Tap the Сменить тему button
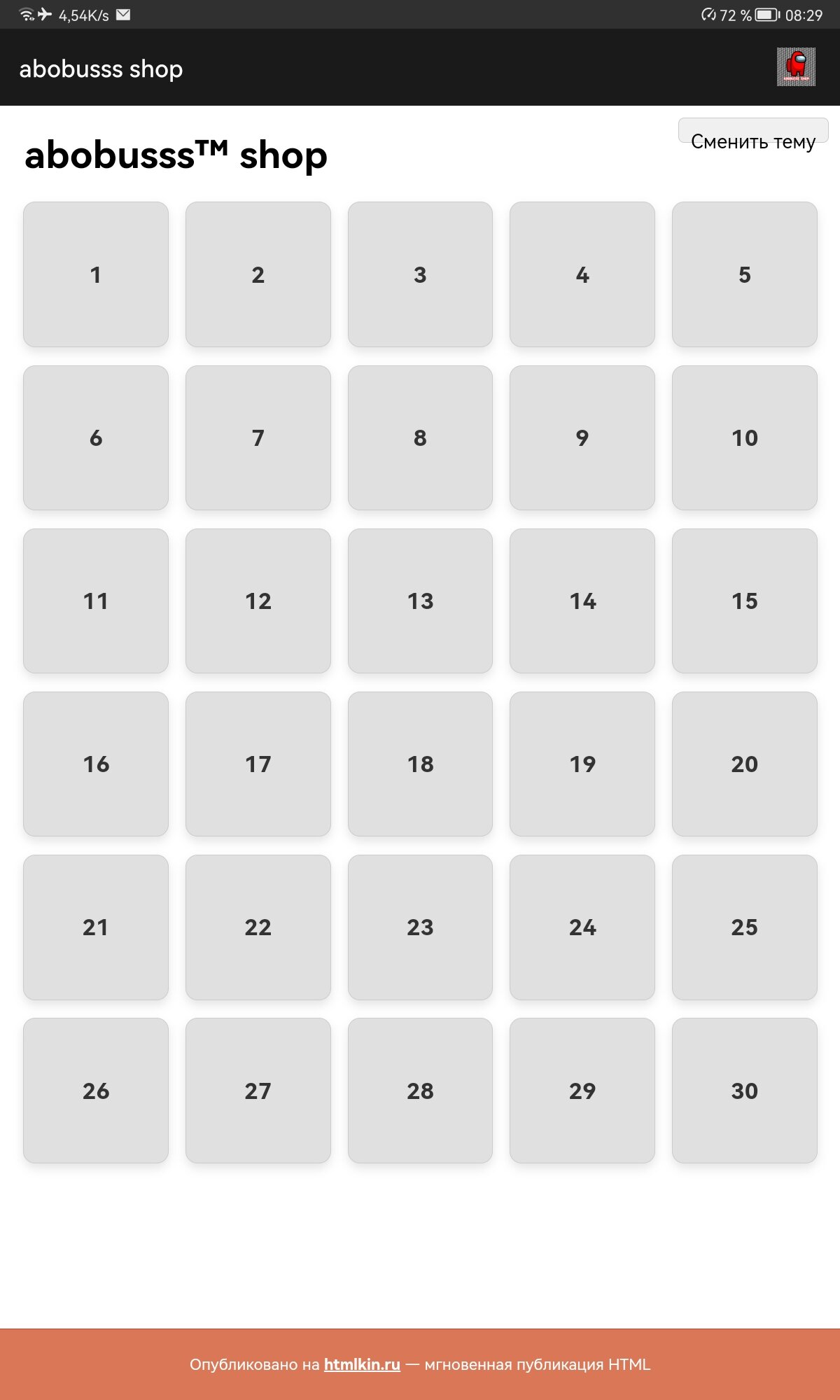Screen dimensions: 840x1400 (x=753, y=131)
